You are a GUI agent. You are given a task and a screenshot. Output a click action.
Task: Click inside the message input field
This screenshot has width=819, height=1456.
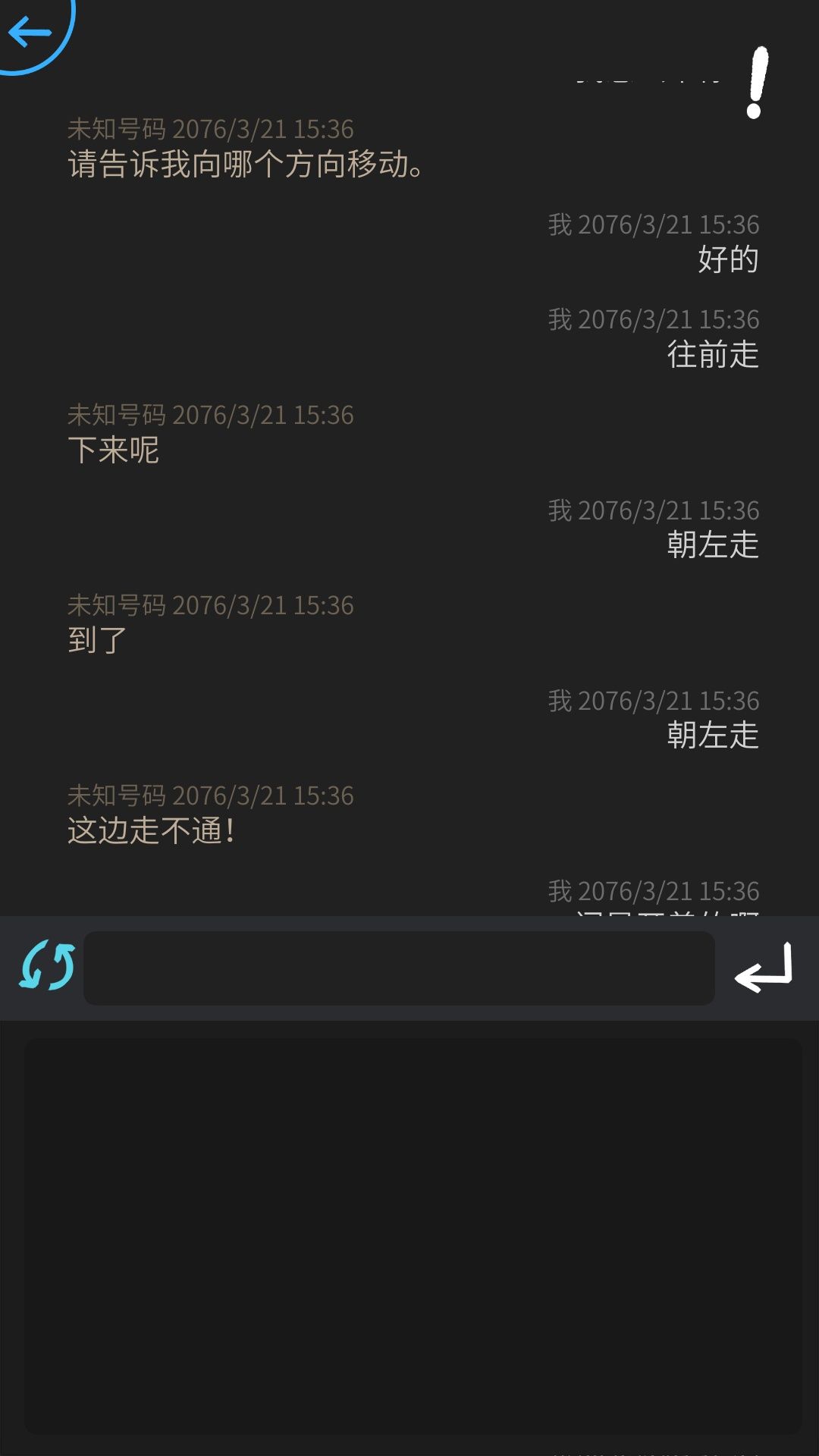click(x=400, y=968)
